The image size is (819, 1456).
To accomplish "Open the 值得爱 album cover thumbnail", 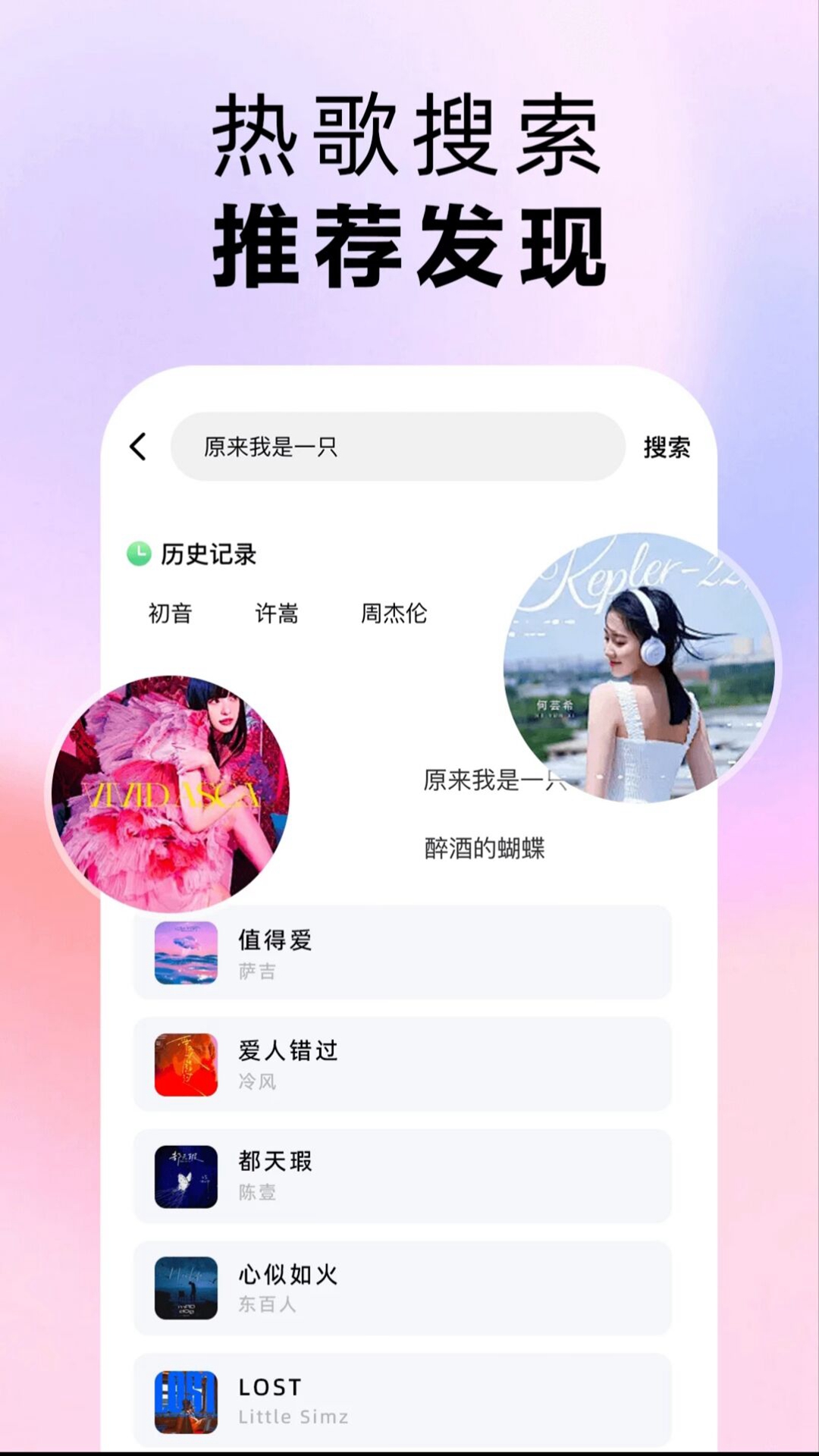I will 186,952.
